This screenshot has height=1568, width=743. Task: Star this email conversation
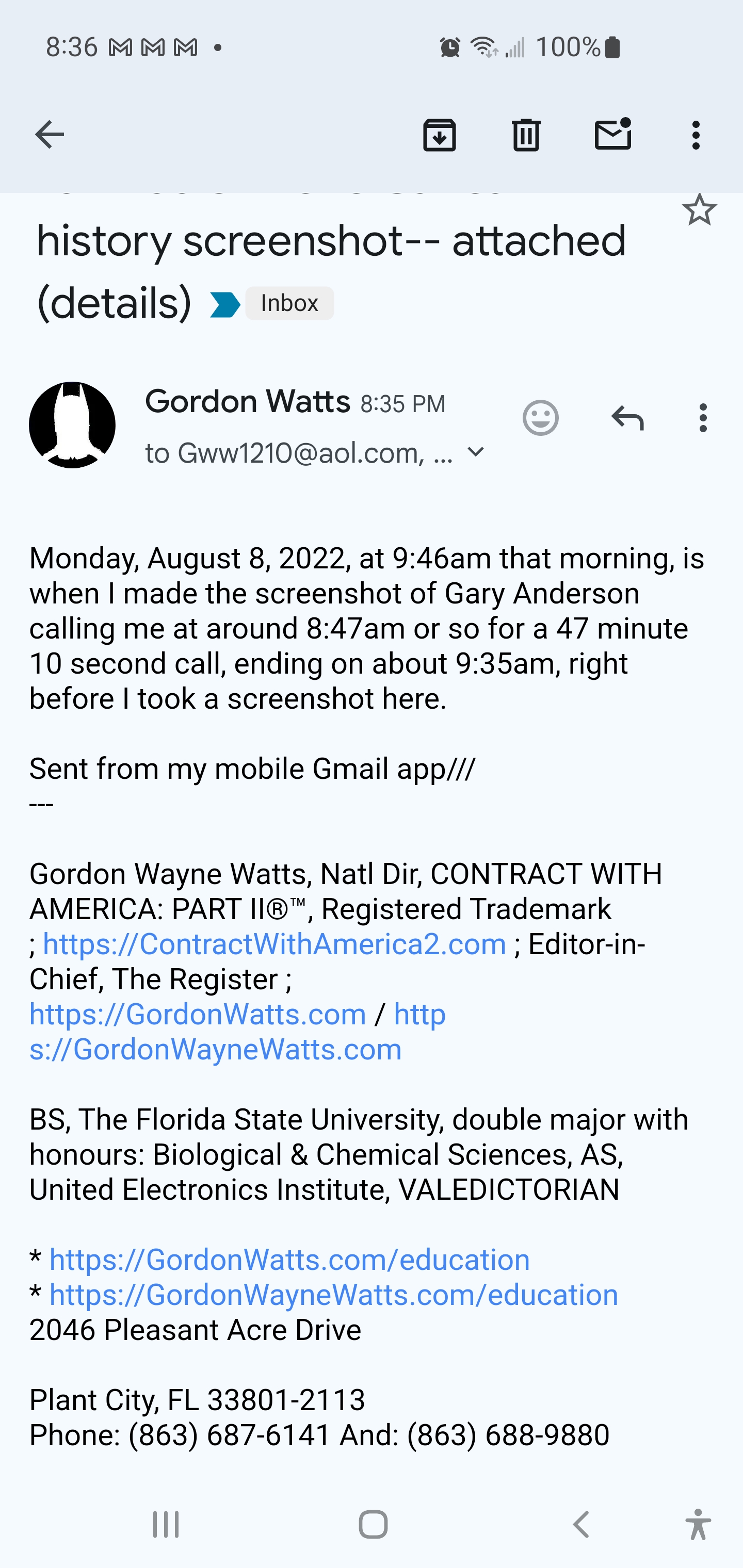pyautogui.click(x=699, y=210)
